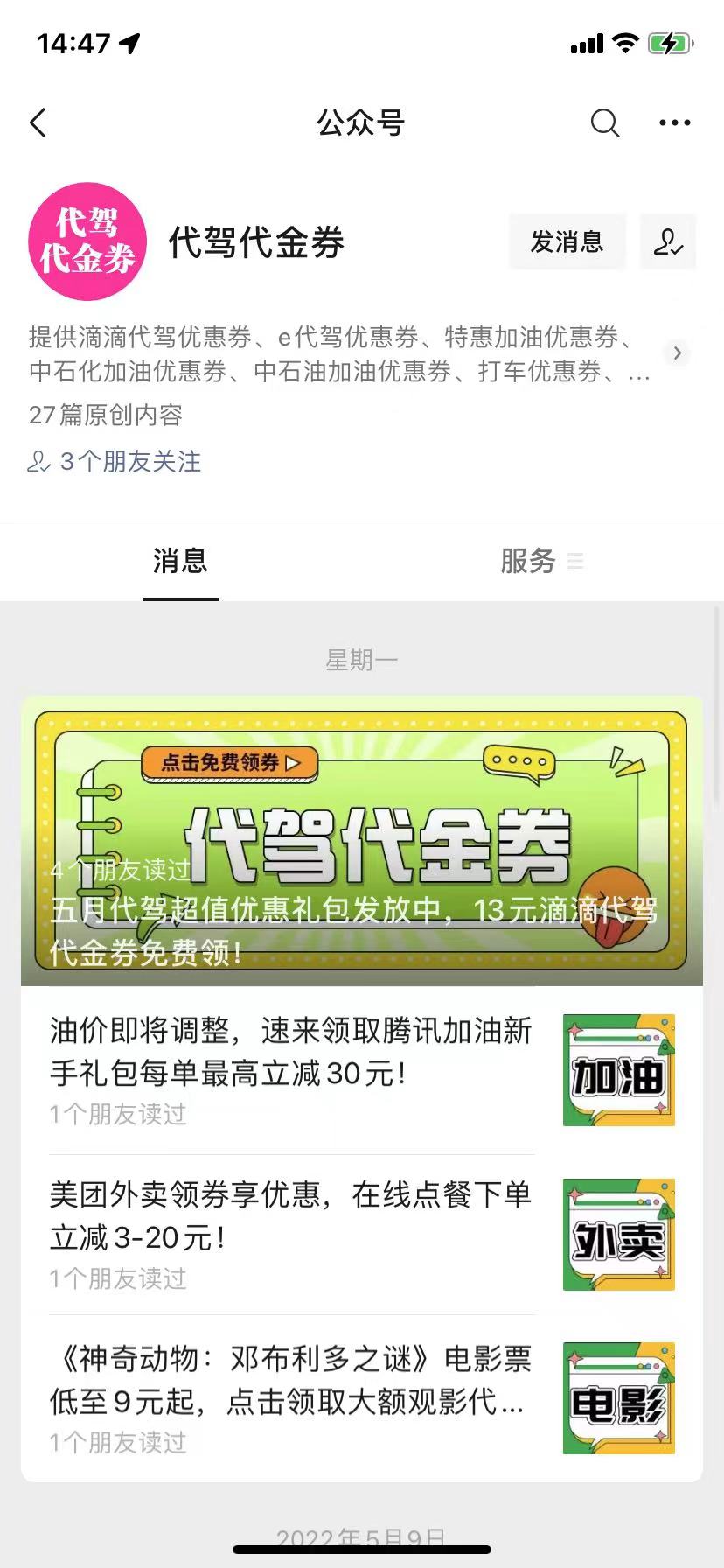The image size is (724, 1568).
Task: Go back from the official account page
Action: click(38, 123)
